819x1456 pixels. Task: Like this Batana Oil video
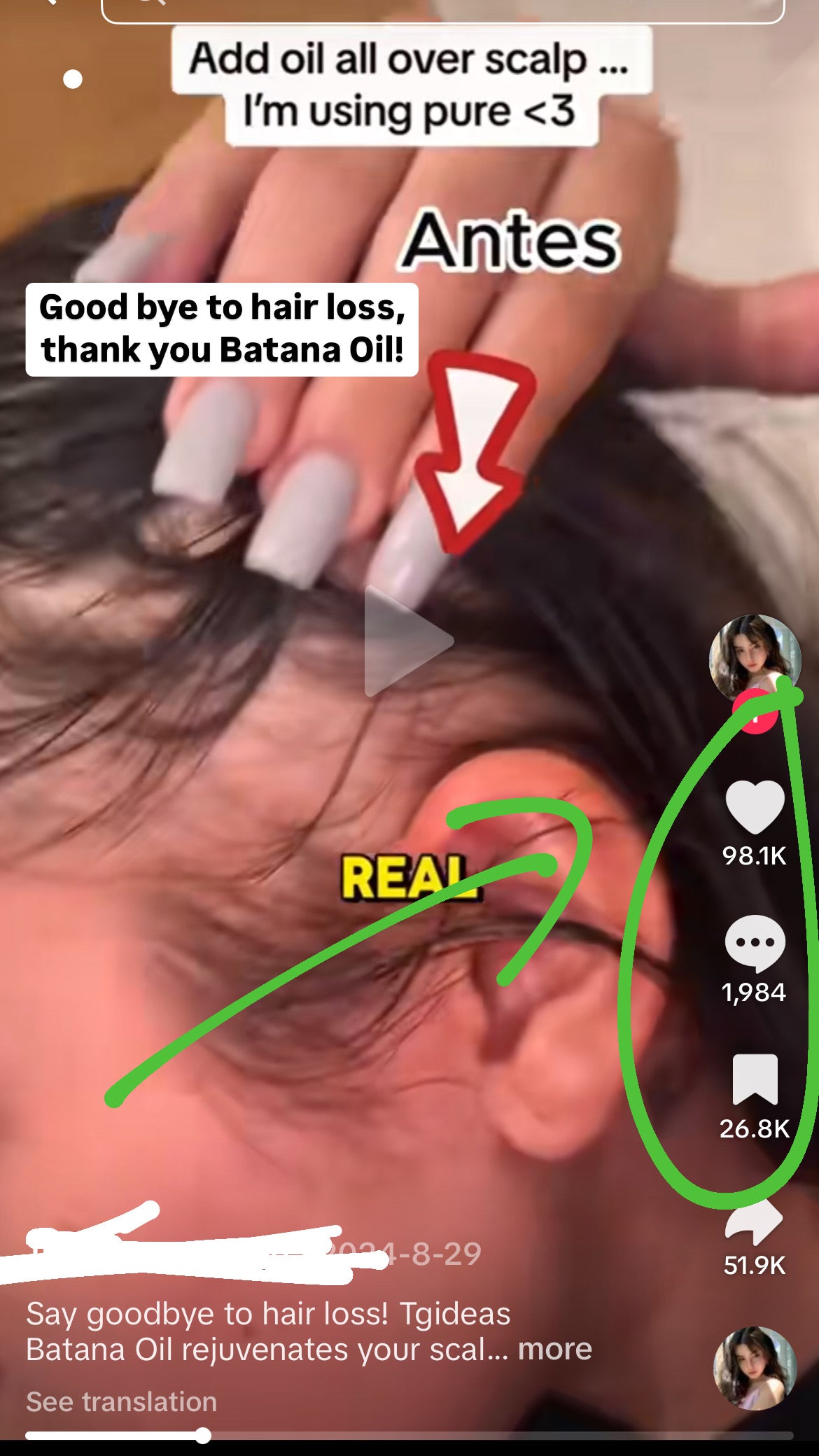[755, 806]
